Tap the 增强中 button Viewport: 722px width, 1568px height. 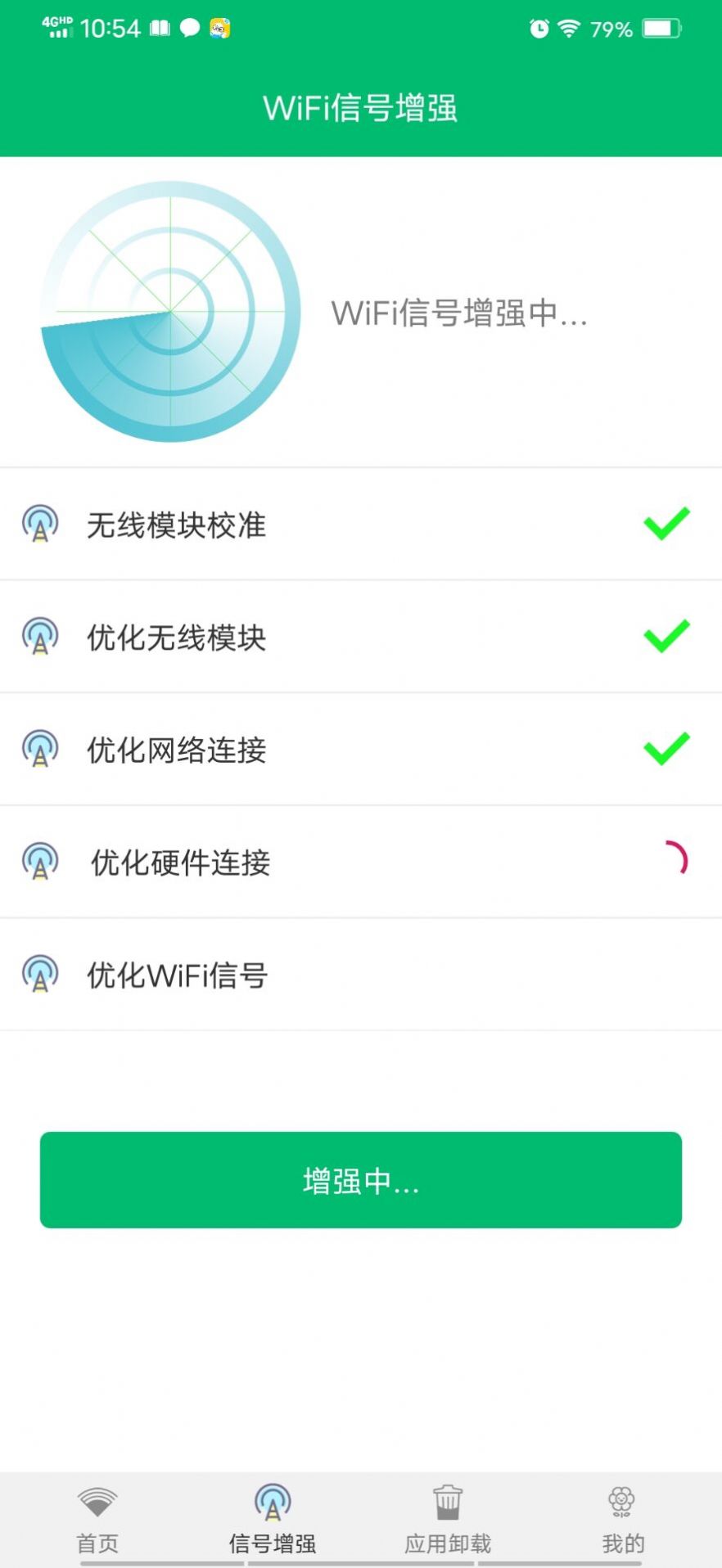[360, 1180]
